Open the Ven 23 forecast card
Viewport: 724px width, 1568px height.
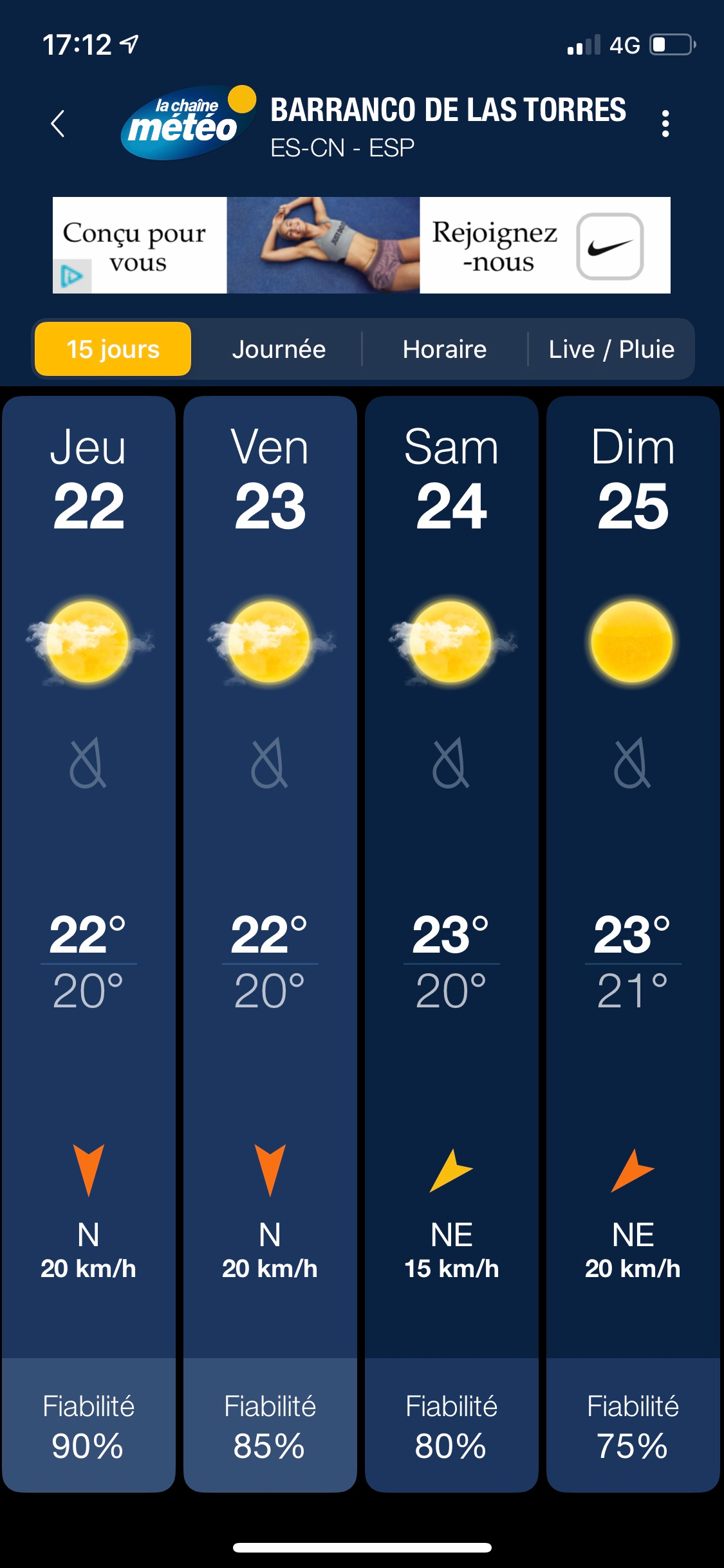click(x=270, y=940)
